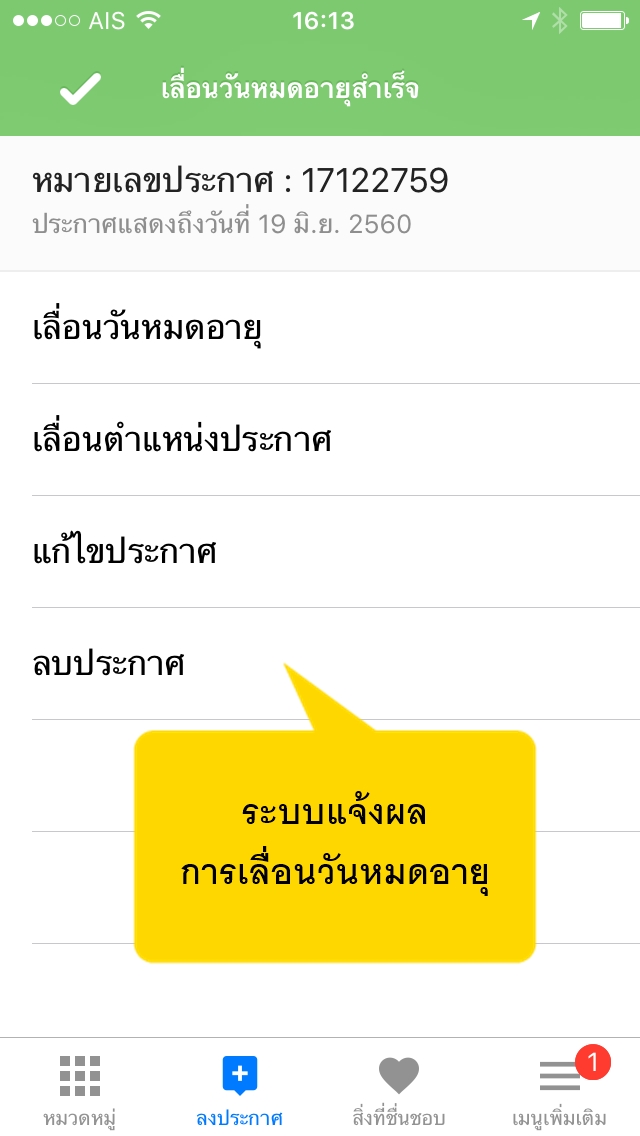This screenshot has width=640, height=1136.
Task: Open สิ่งที่ชื่นชอบ favorites tab
Action: tap(399, 1088)
